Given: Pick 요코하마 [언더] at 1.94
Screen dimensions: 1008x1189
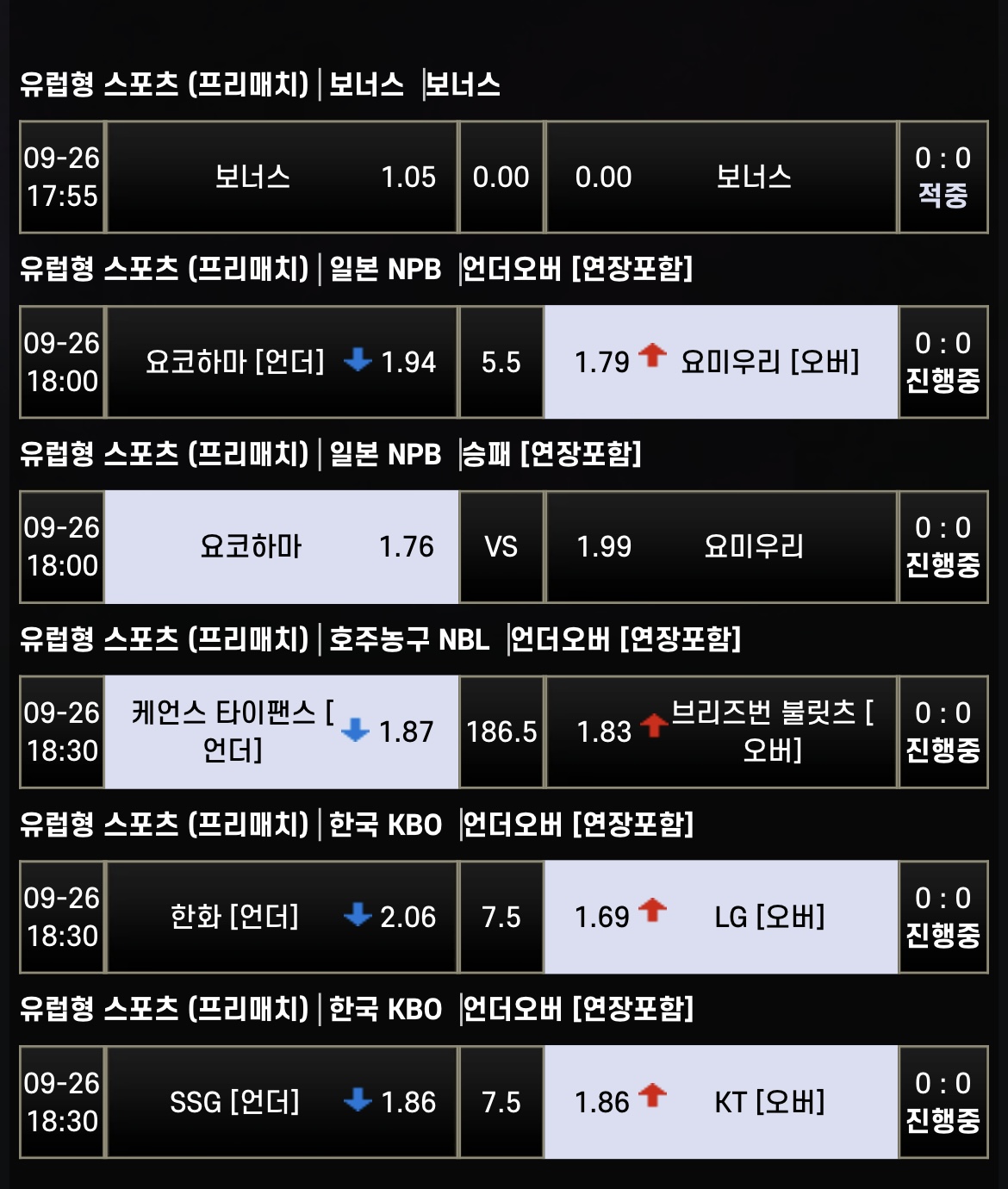Looking at the screenshot, I should (281, 362).
